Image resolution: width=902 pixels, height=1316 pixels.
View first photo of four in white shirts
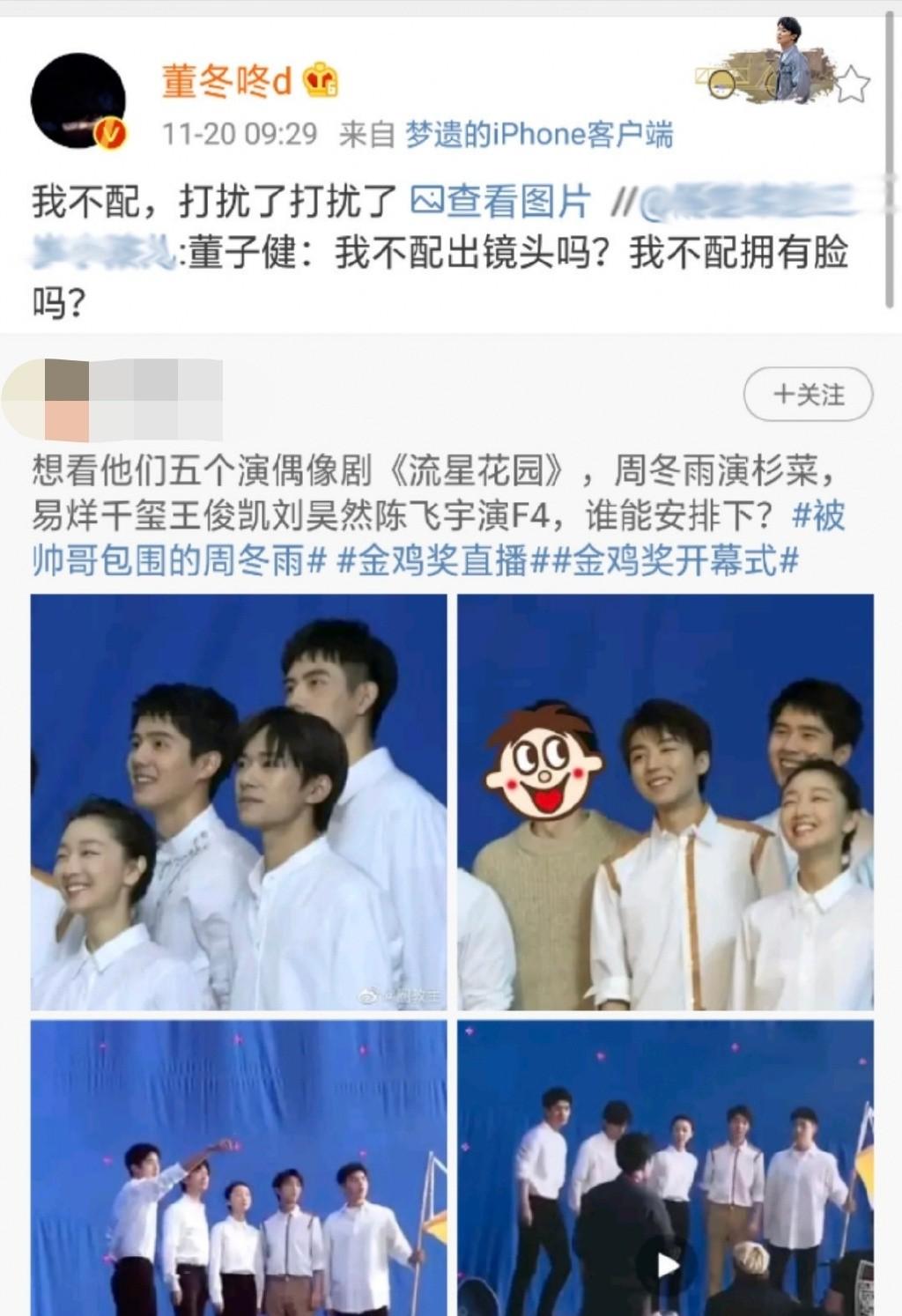tap(238, 802)
